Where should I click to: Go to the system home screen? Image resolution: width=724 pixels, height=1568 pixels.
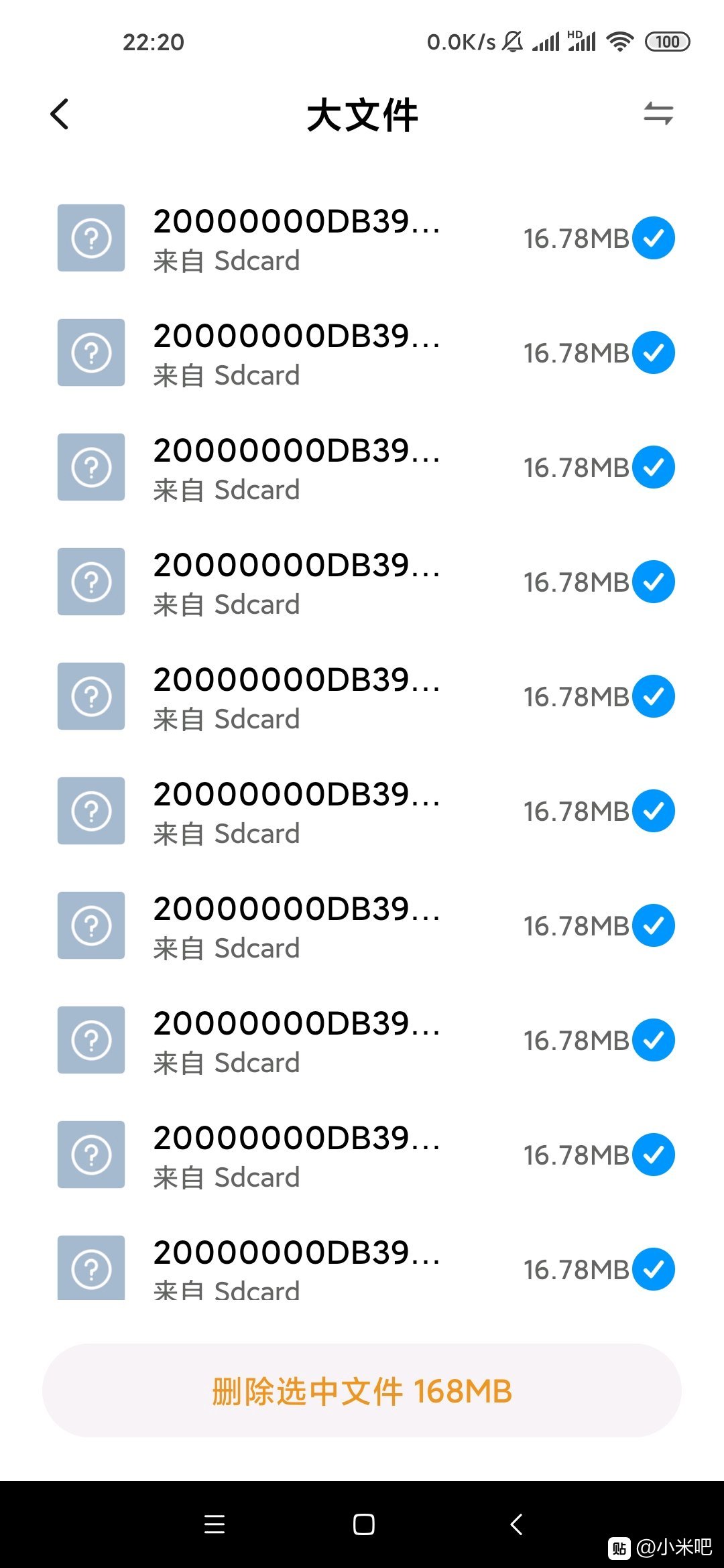(x=363, y=1524)
